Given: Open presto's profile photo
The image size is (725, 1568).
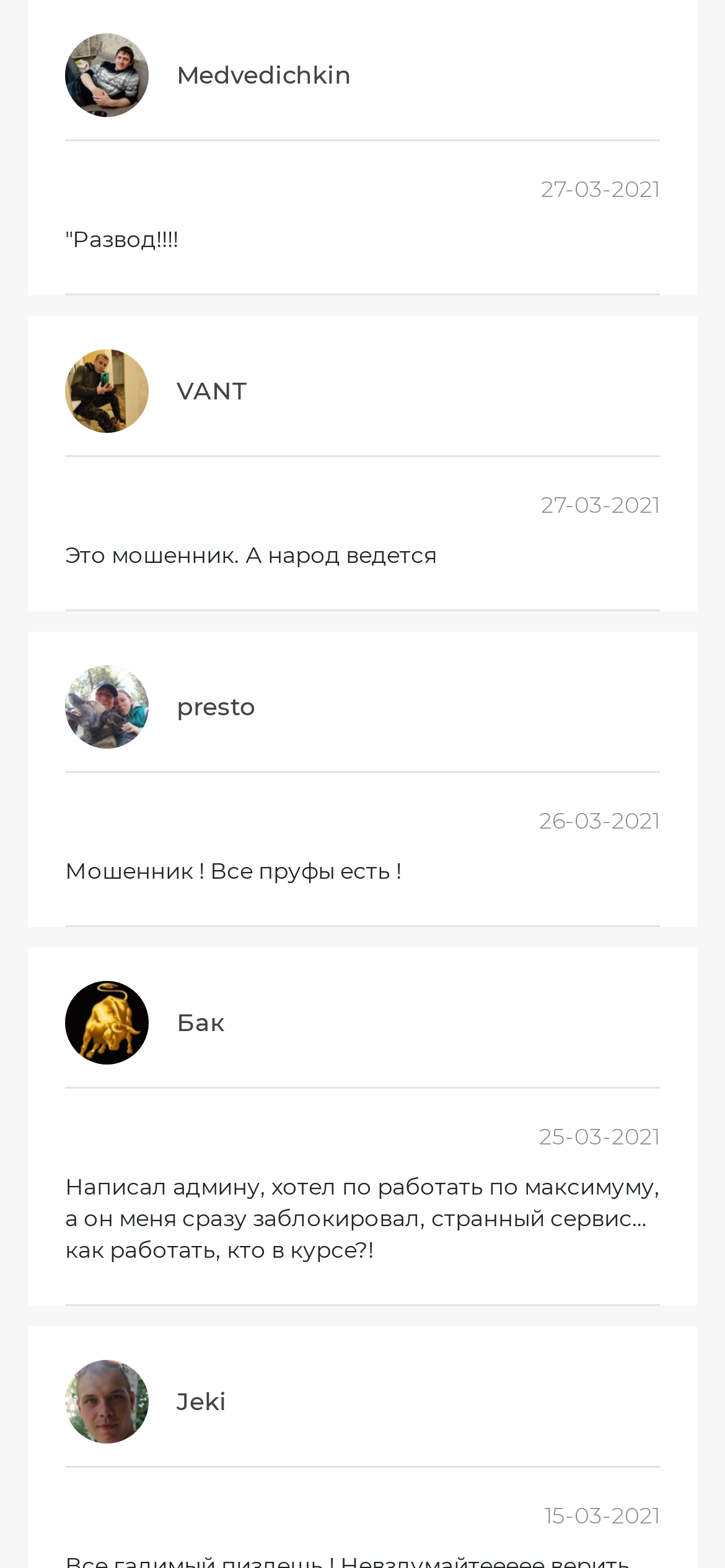Looking at the screenshot, I should tap(107, 707).
